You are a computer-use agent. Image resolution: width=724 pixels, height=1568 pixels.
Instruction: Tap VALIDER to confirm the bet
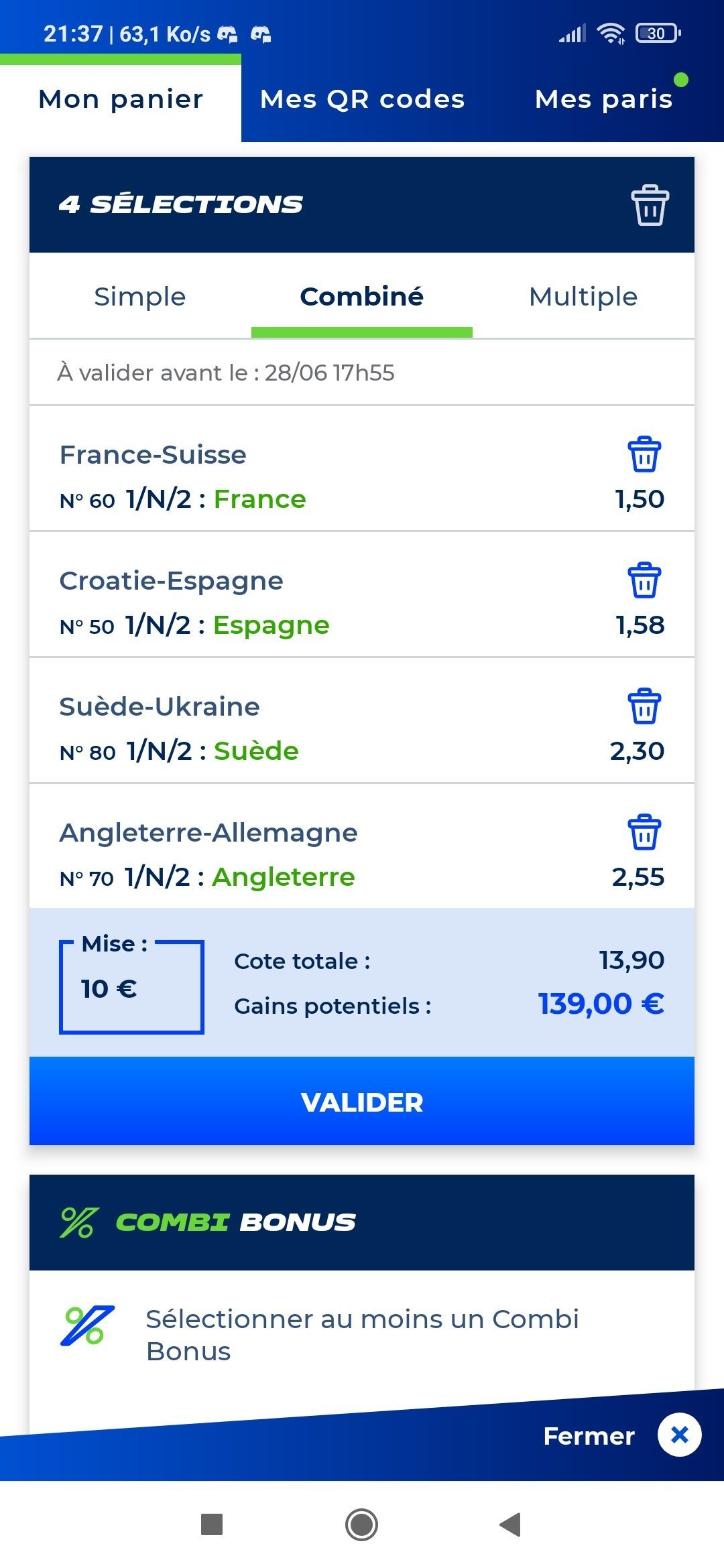point(362,1102)
